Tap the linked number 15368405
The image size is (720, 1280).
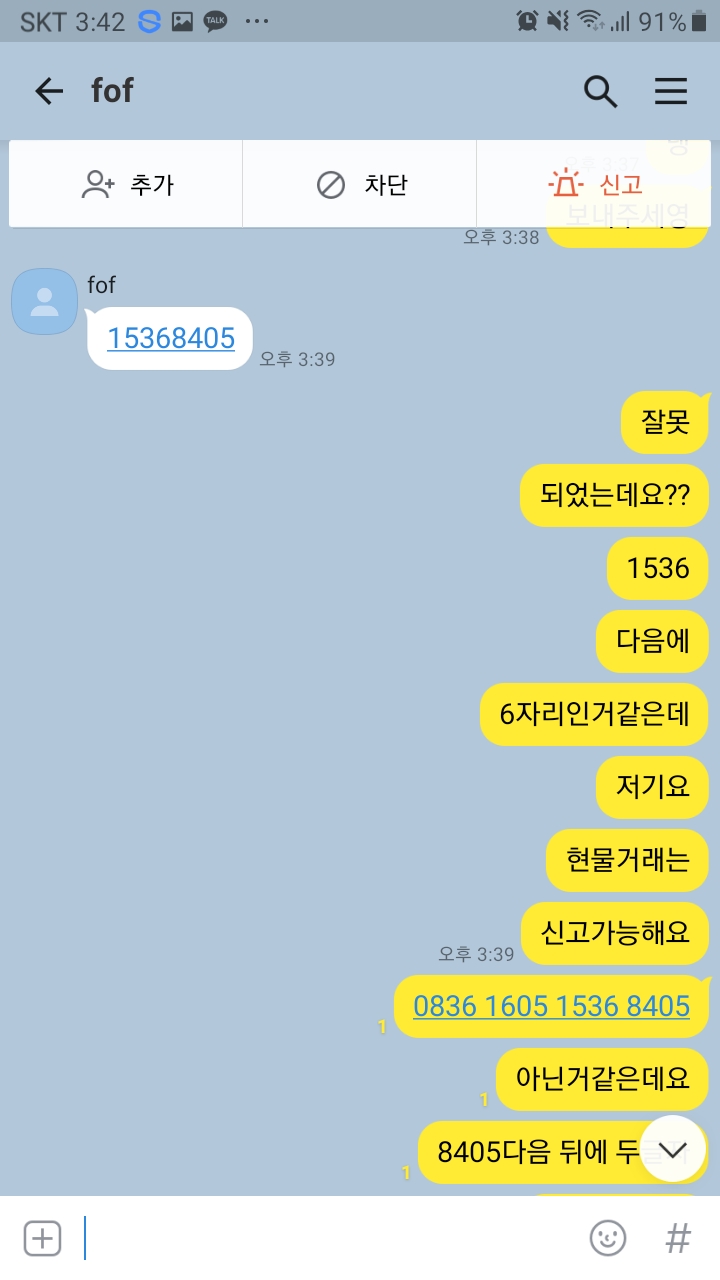(x=171, y=338)
